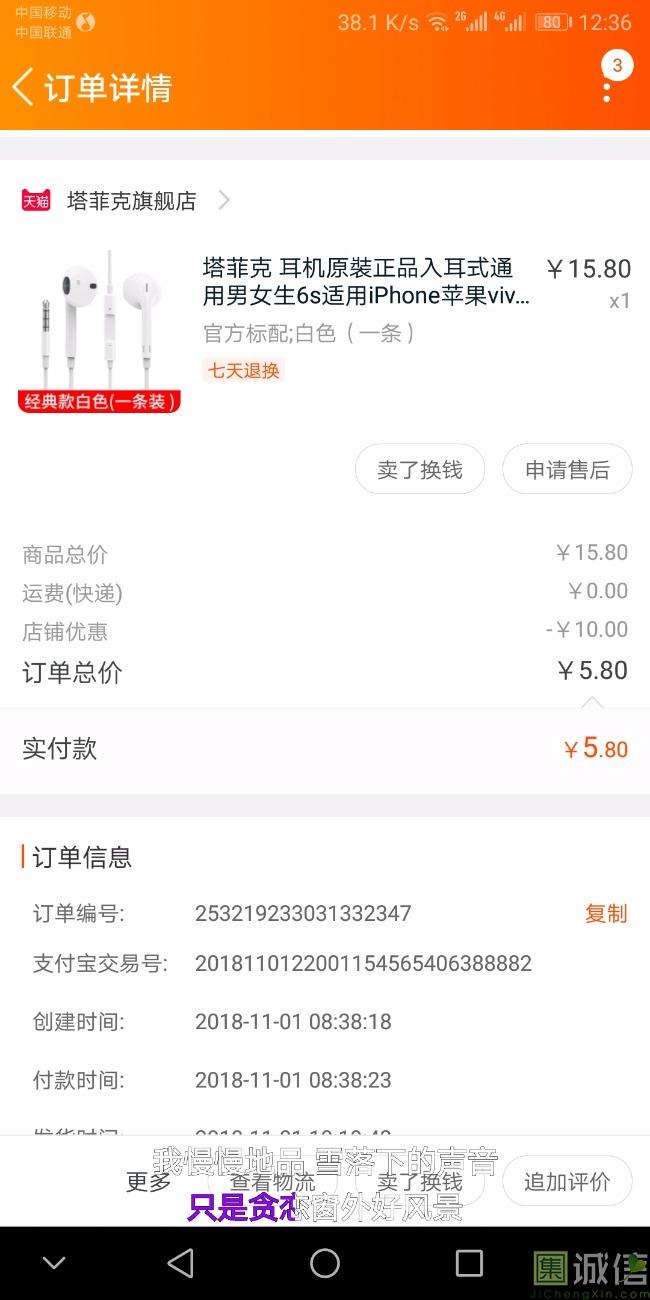
Task: Go back from order details
Action: click(x=24, y=87)
